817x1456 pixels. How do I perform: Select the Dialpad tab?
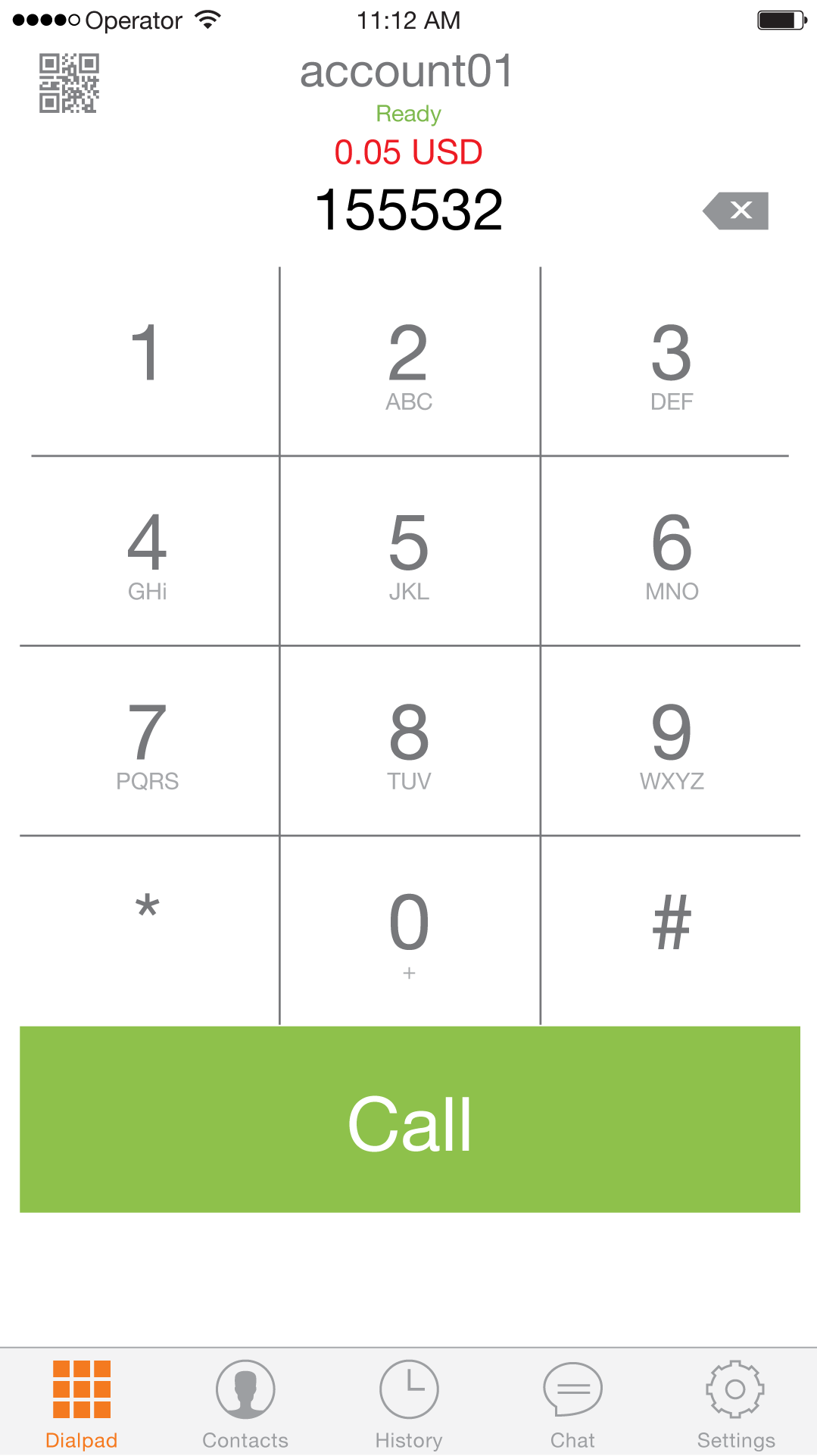point(82,1403)
